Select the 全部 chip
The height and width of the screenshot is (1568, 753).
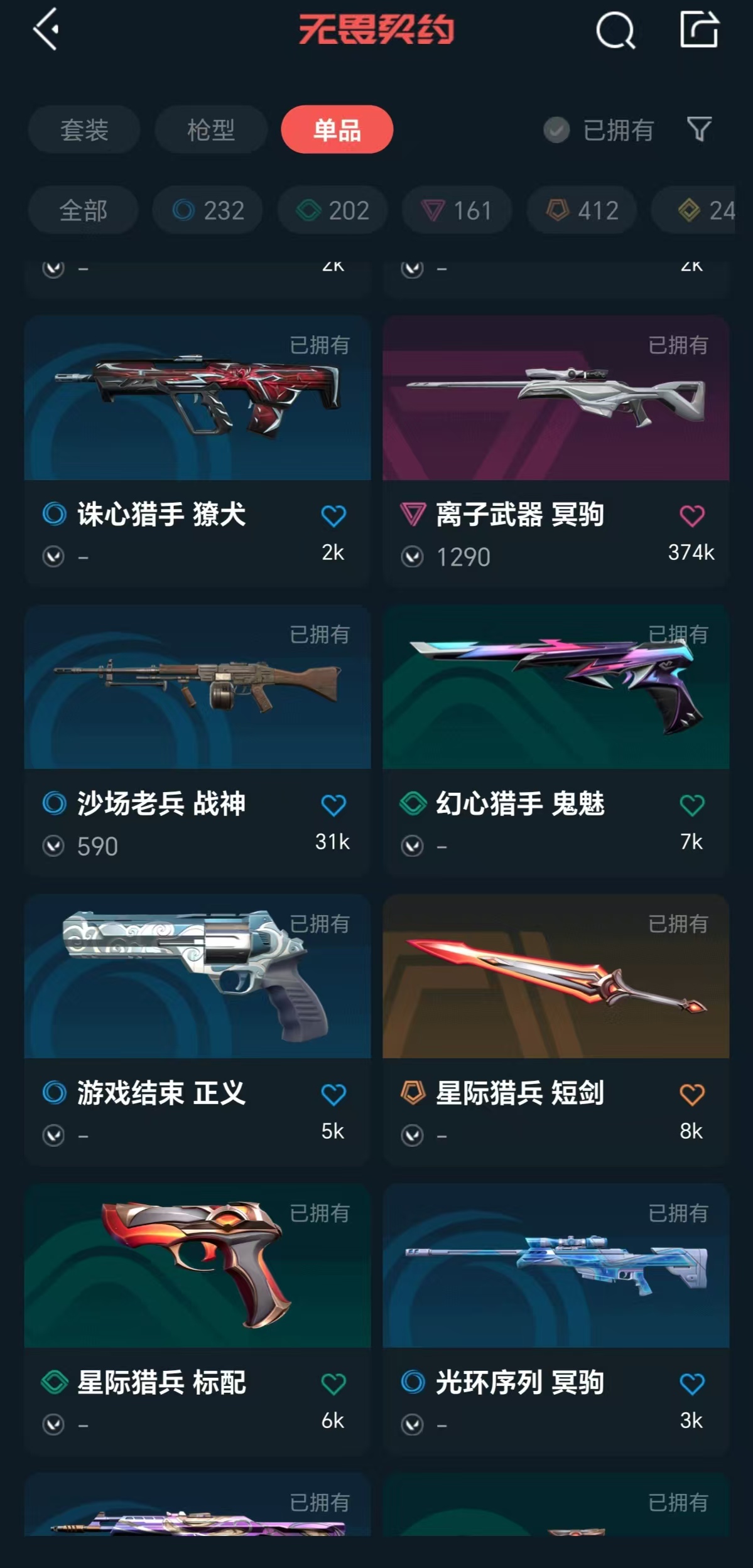83,210
